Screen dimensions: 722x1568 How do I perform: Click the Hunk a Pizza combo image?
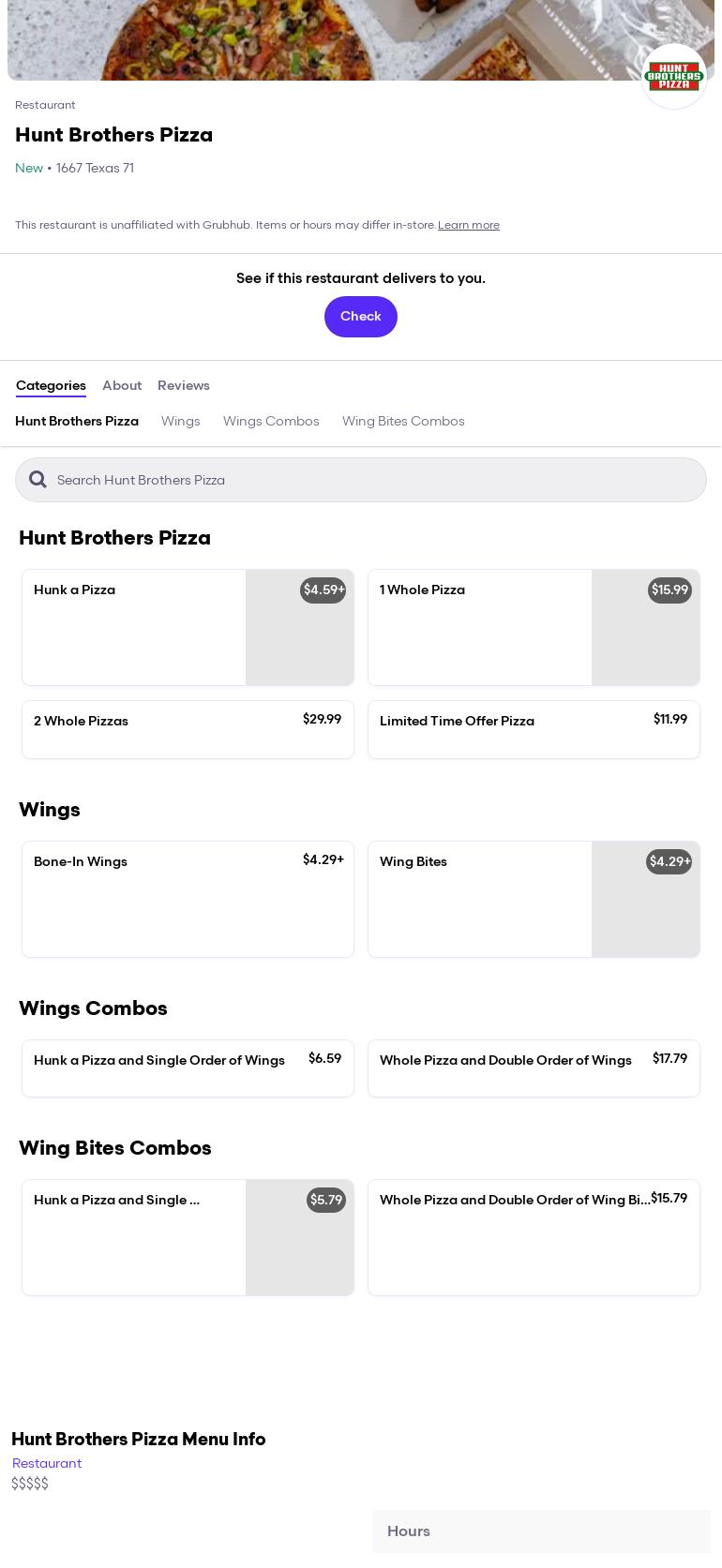point(300,1237)
